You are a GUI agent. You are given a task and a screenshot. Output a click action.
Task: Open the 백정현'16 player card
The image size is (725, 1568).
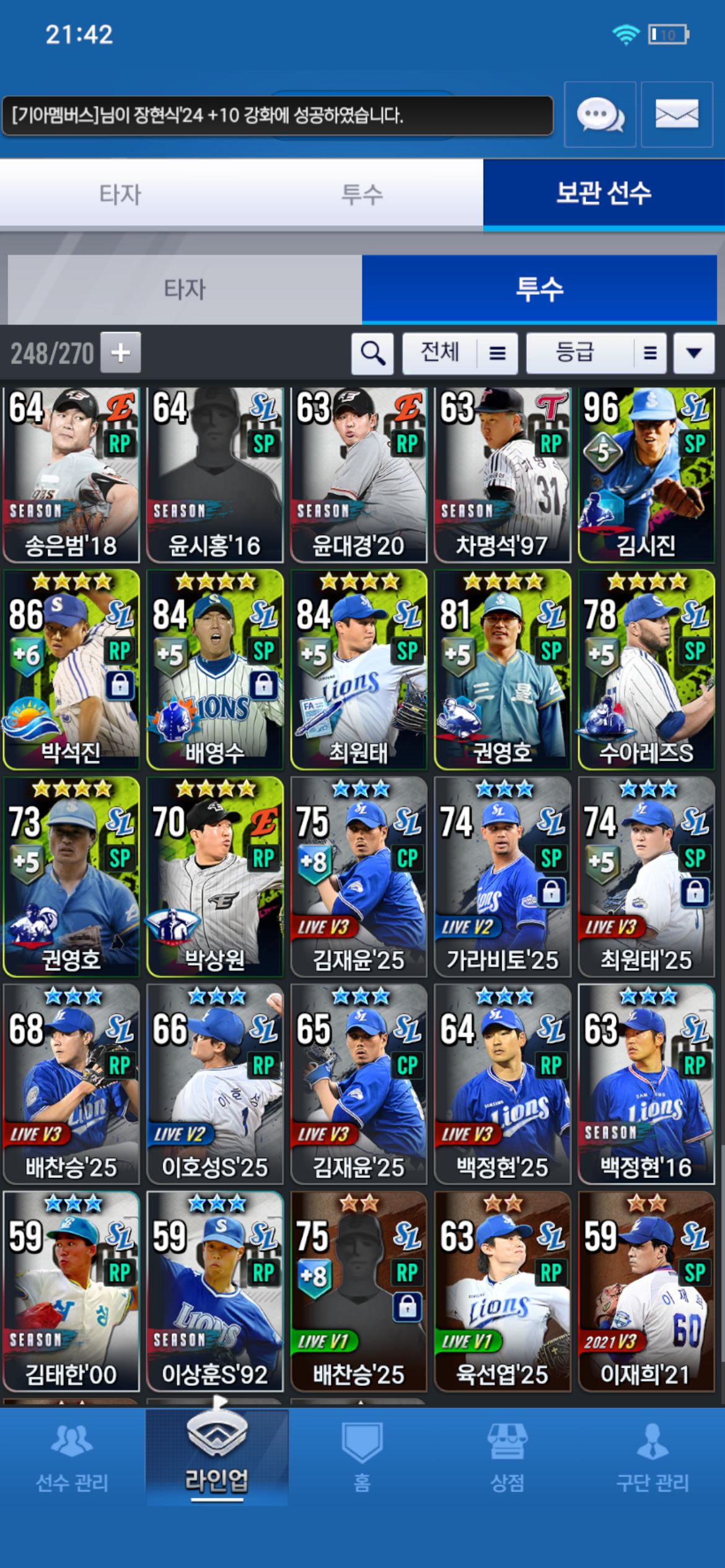(x=646, y=1084)
